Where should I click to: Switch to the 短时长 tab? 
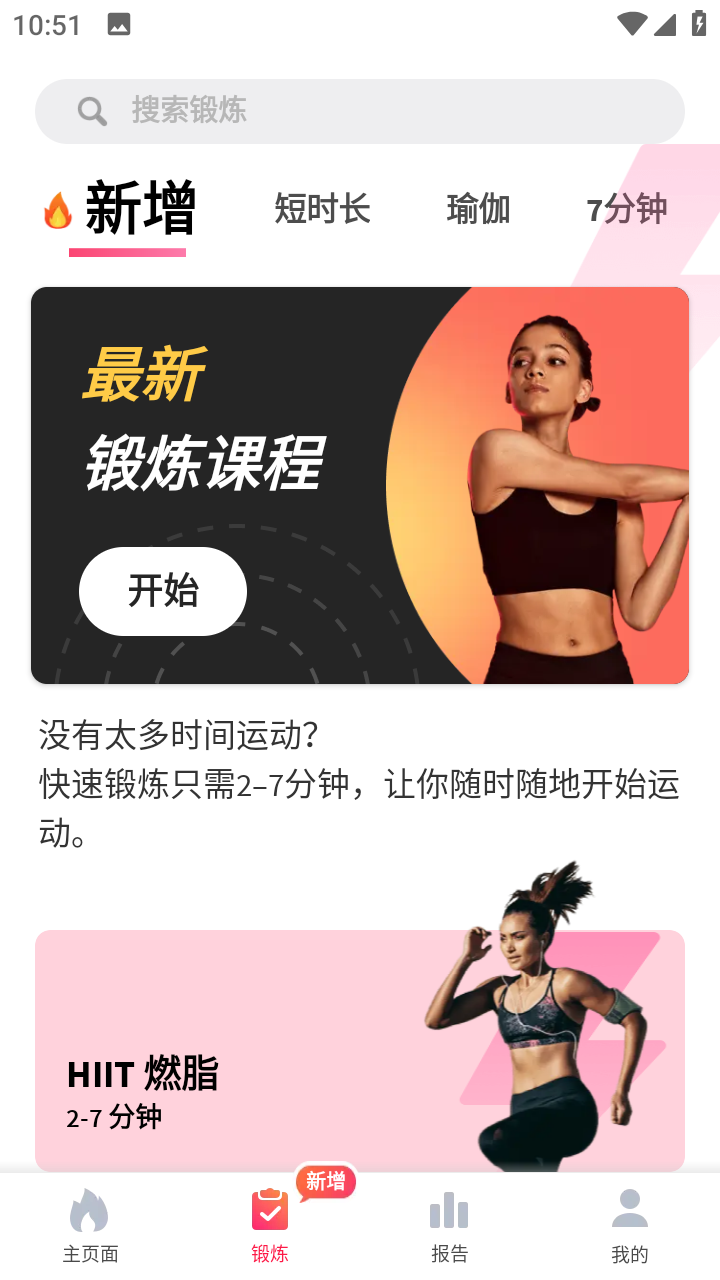tap(322, 210)
